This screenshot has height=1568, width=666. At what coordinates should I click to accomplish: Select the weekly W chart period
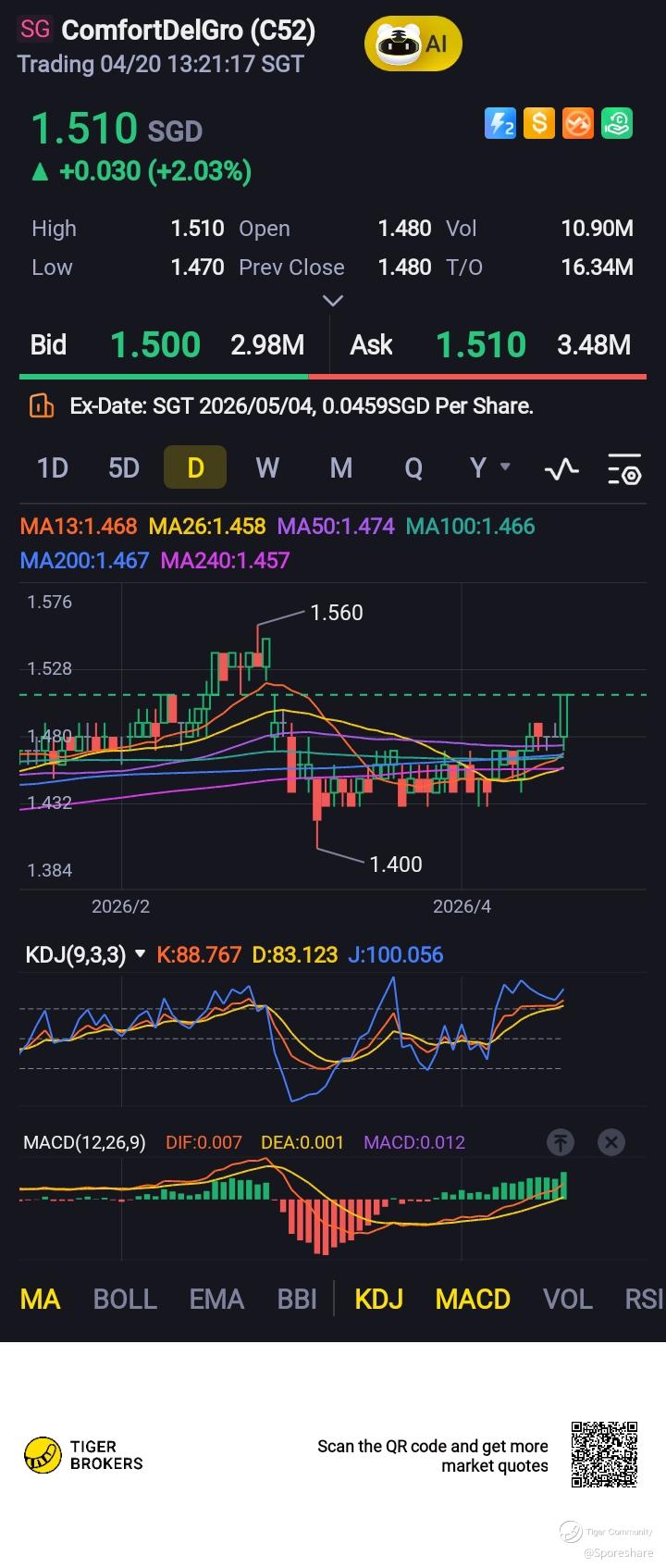[267, 467]
